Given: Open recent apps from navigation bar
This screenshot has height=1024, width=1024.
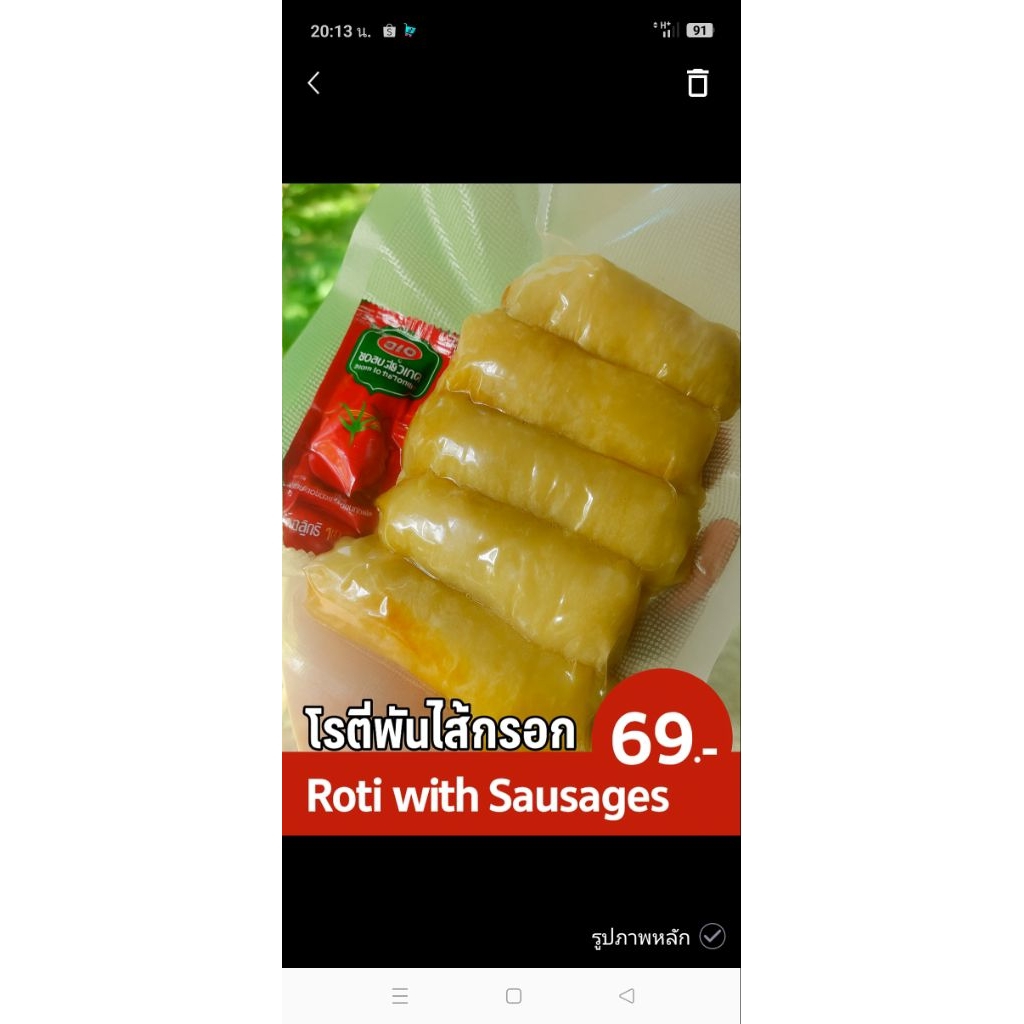Looking at the screenshot, I should pos(400,996).
